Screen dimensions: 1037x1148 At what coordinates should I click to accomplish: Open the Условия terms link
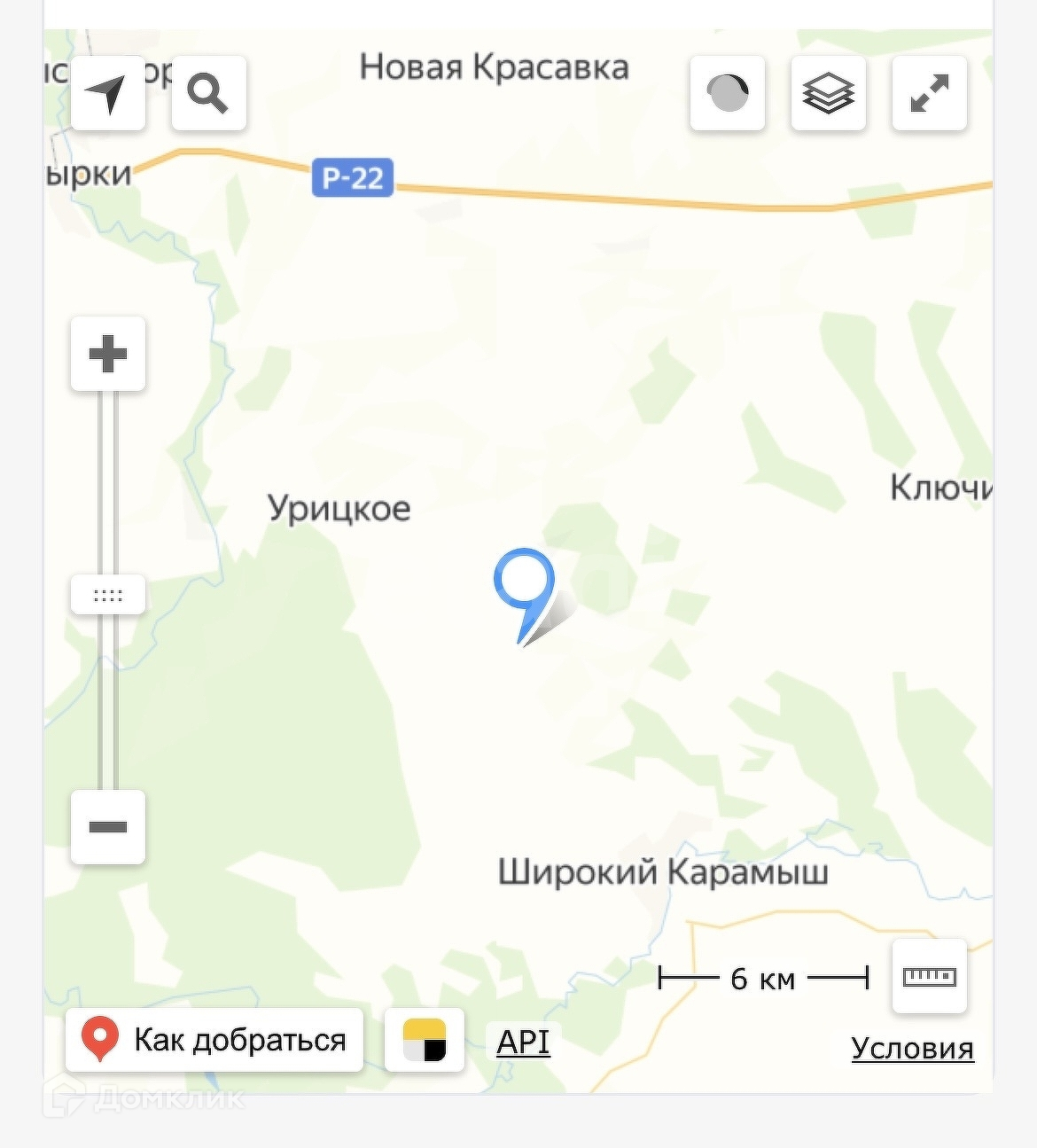(912, 1049)
